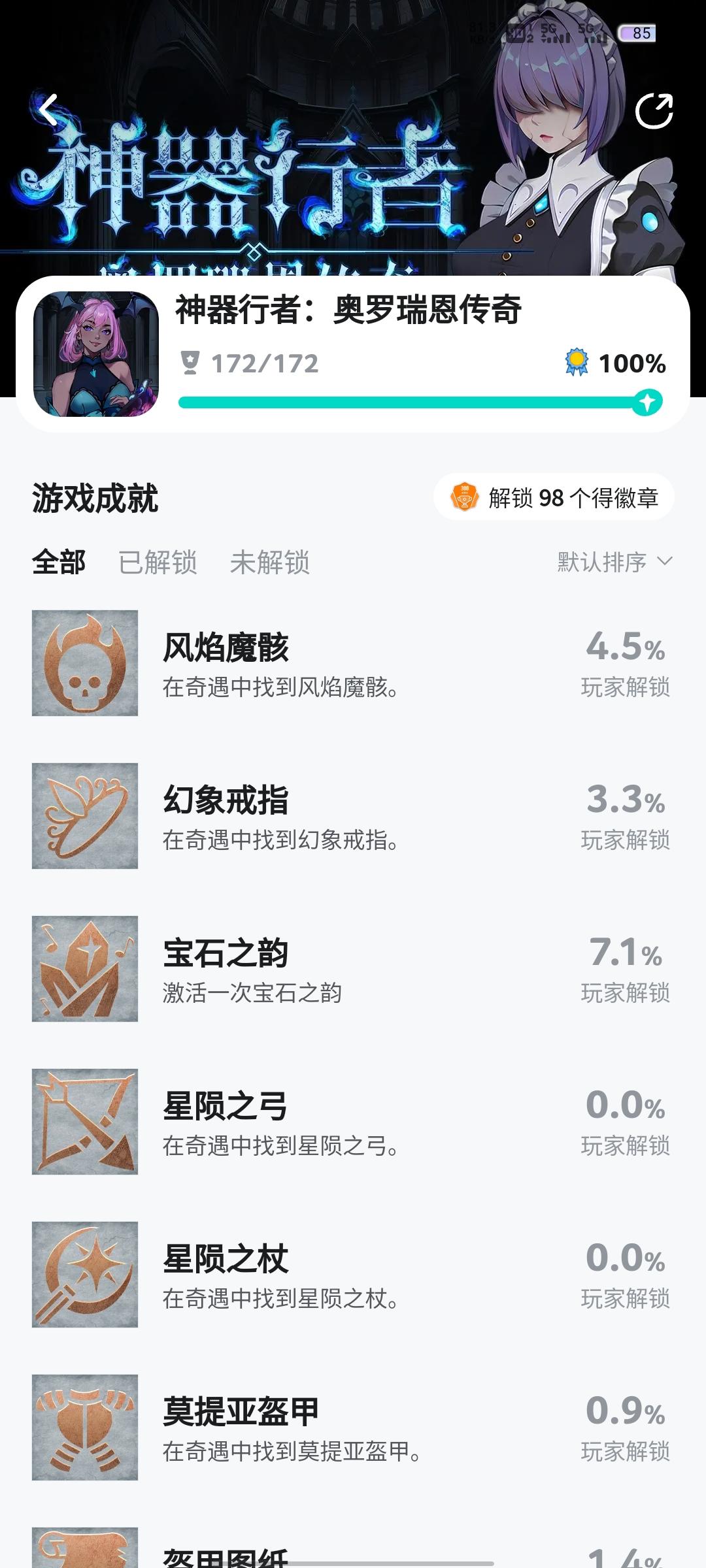Image resolution: width=706 pixels, height=1568 pixels.
Task: Switch to the 已解锁 tab
Action: 158,563
